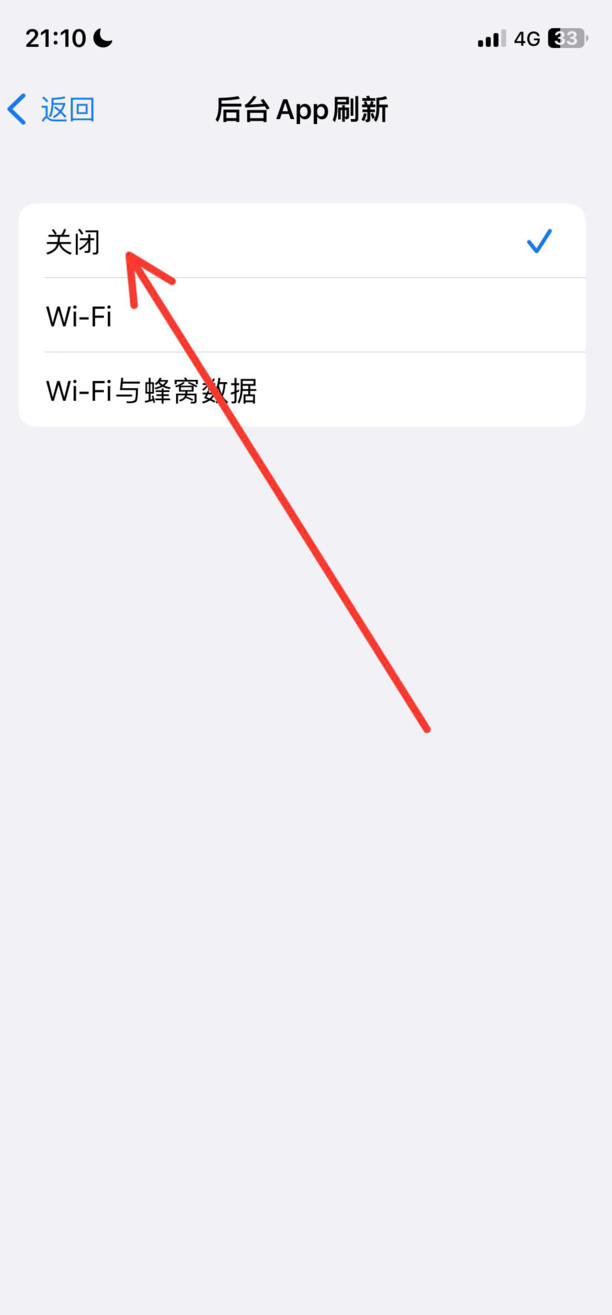Select Wi-Fi与蜂窝数据 option
Viewport: 612px width, 1315px height.
point(302,390)
